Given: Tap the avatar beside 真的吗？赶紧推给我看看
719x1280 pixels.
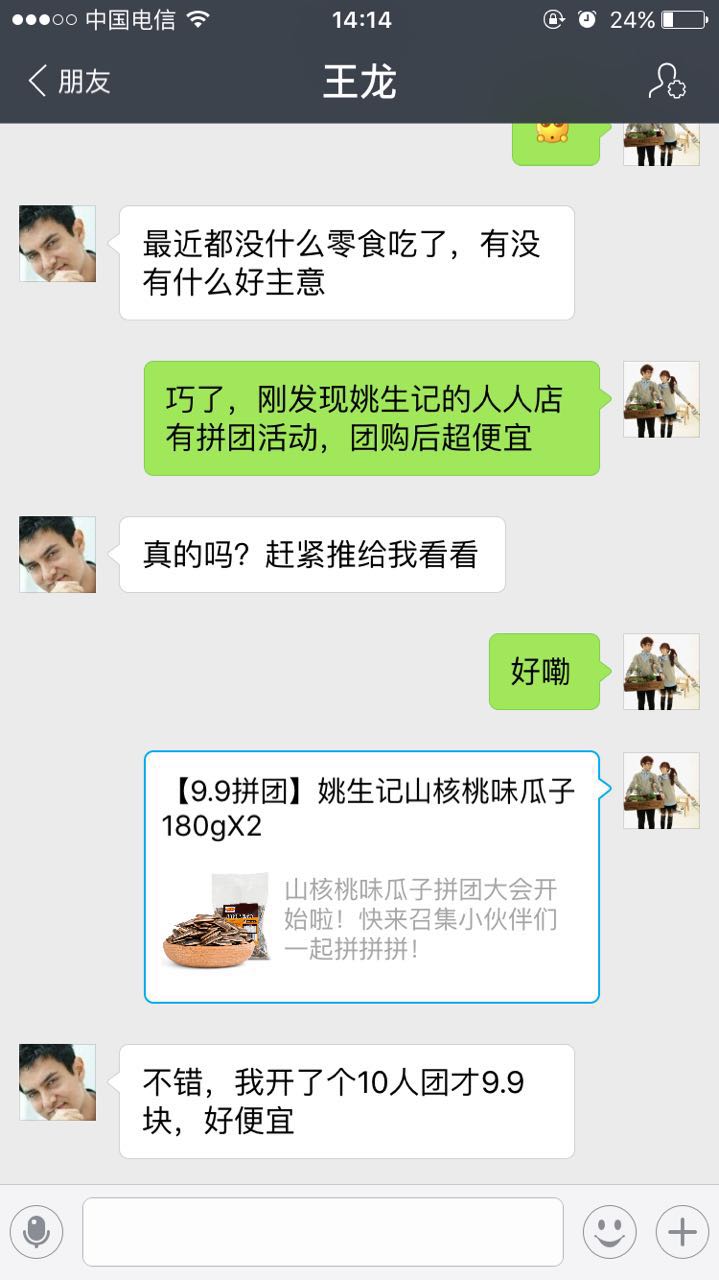Looking at the screenshot, I should (x=58, y=554).
